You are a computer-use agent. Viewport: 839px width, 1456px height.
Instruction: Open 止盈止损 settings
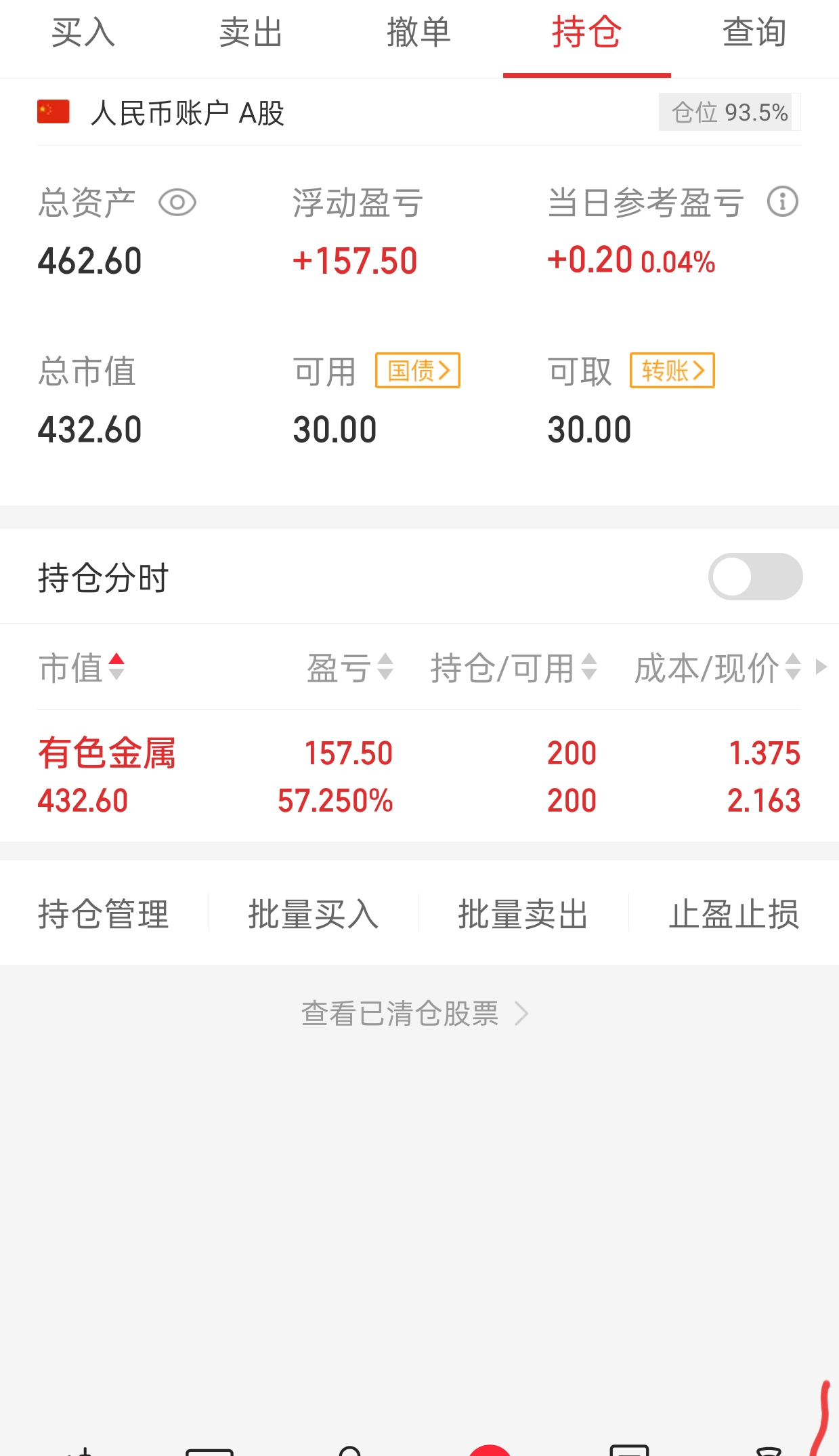tap(734, 913)
